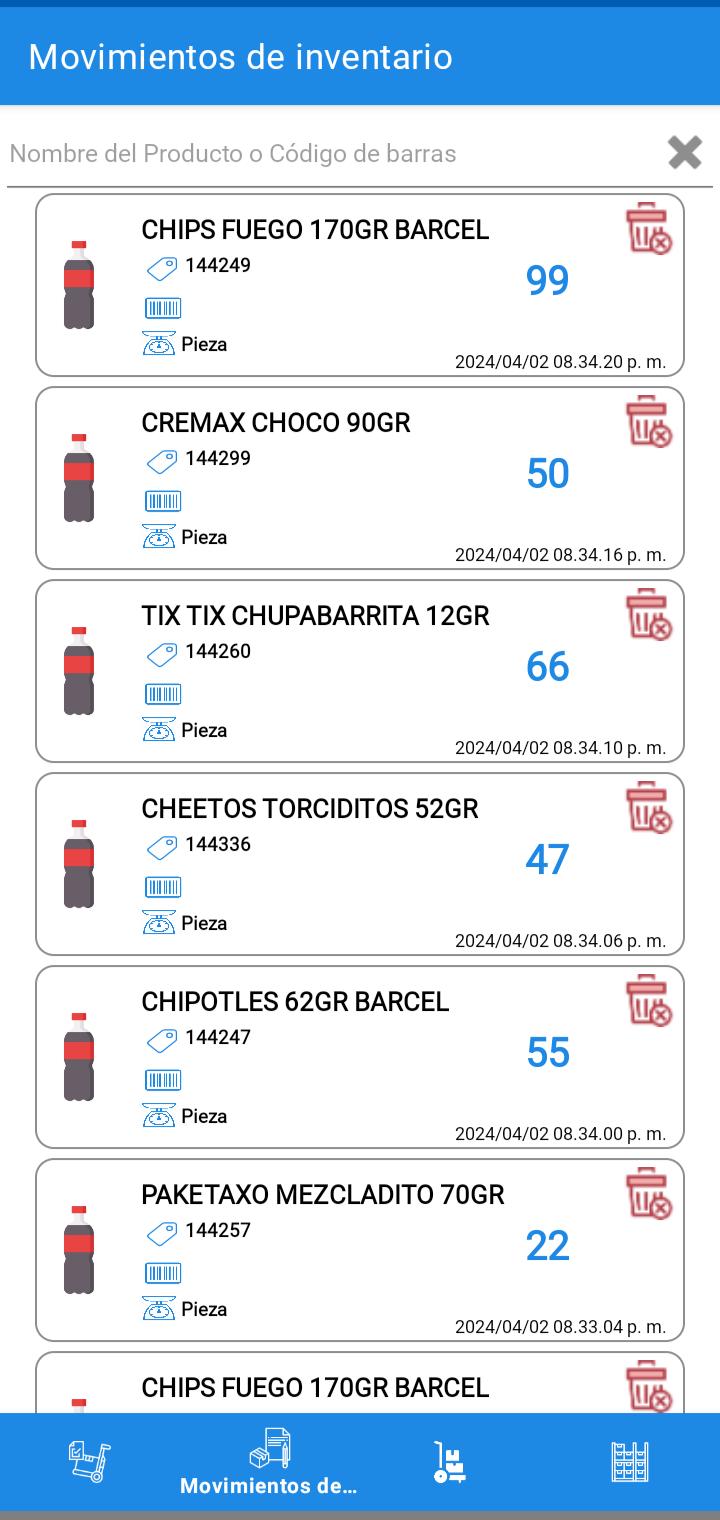Switch to the cart checklist tab
The width and height of the screenshot is (720, 1520).
pos(89,1462)
